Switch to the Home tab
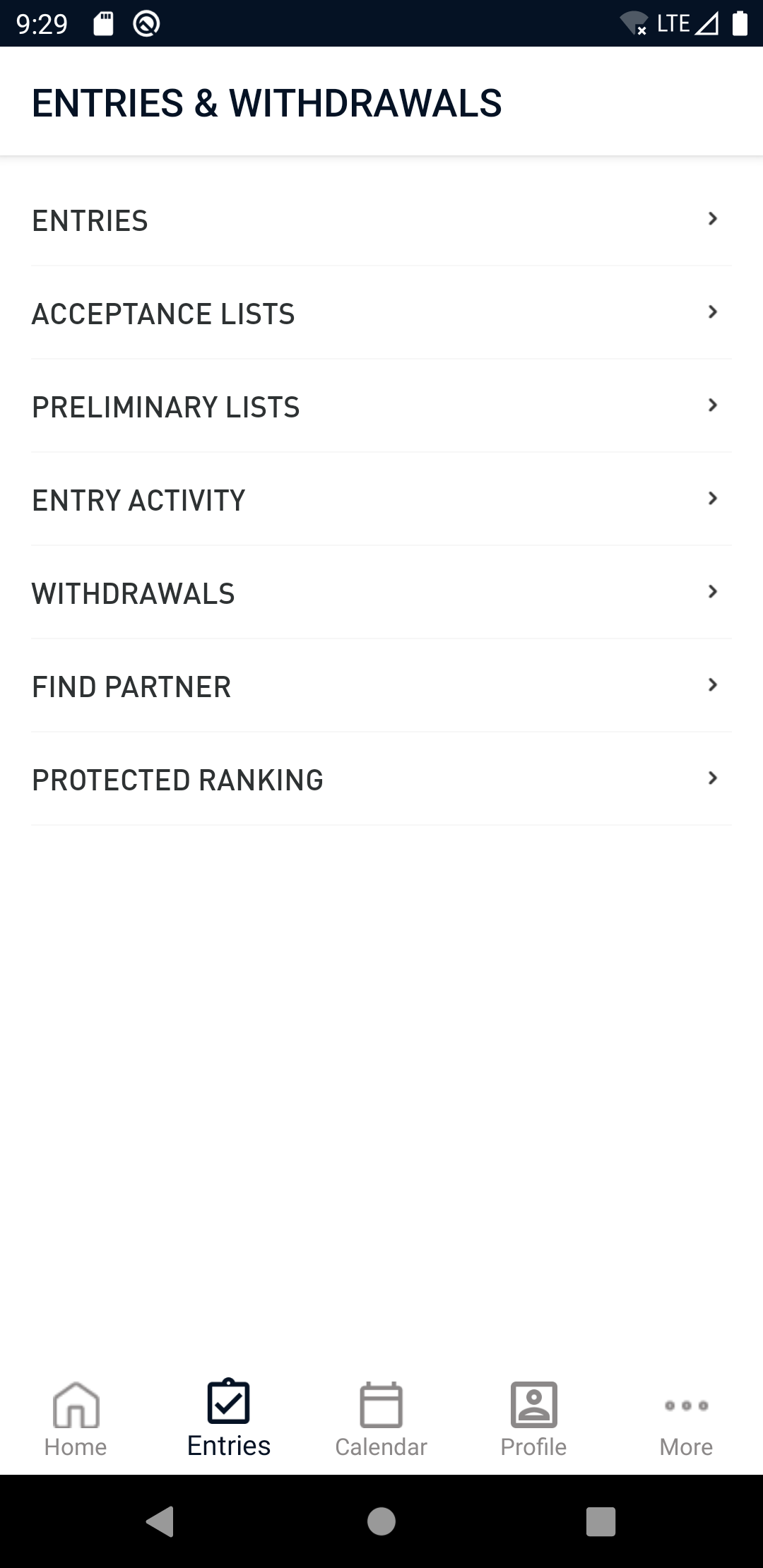The width and height of the screenshot is (763, 1568). pyautogui.click(x=76, y=1420)
